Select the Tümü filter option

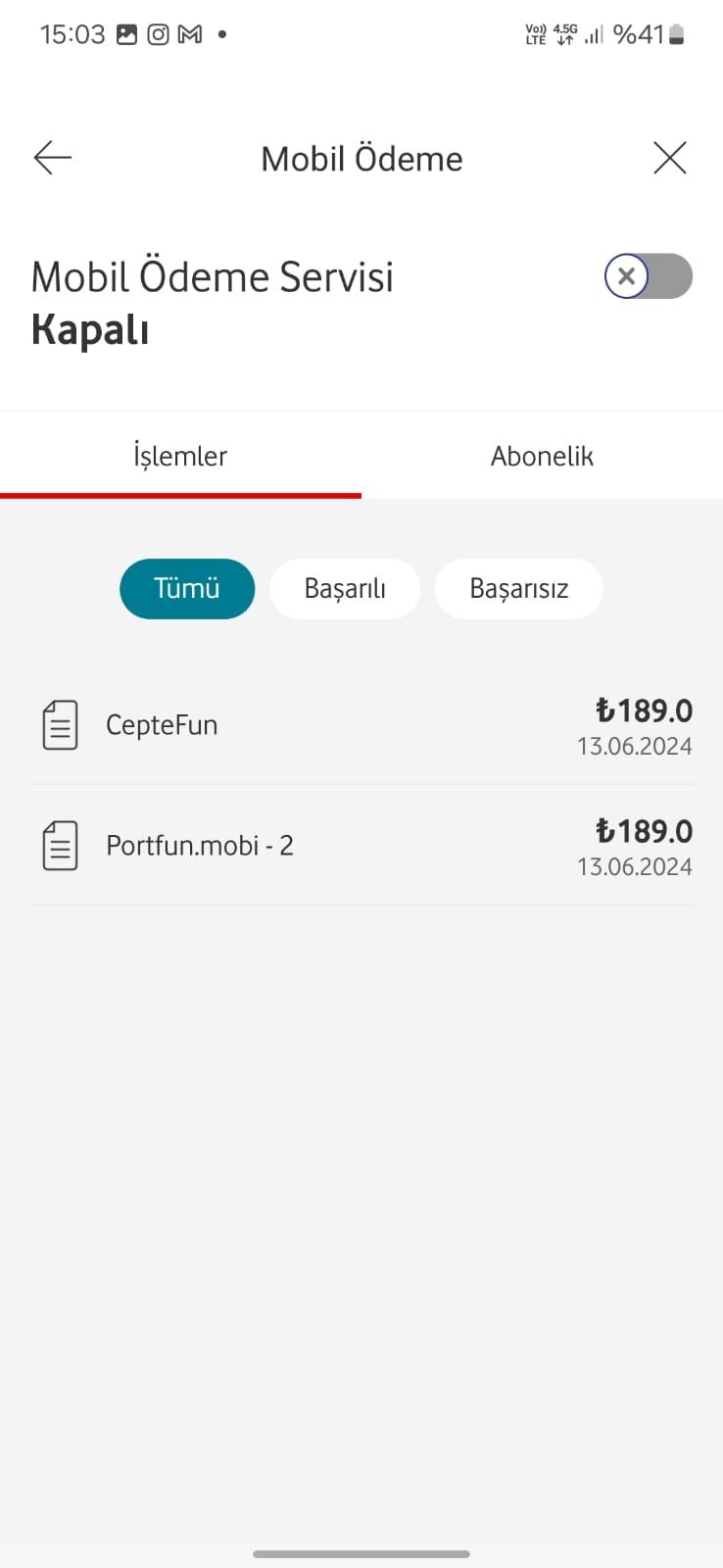point(187,588)
